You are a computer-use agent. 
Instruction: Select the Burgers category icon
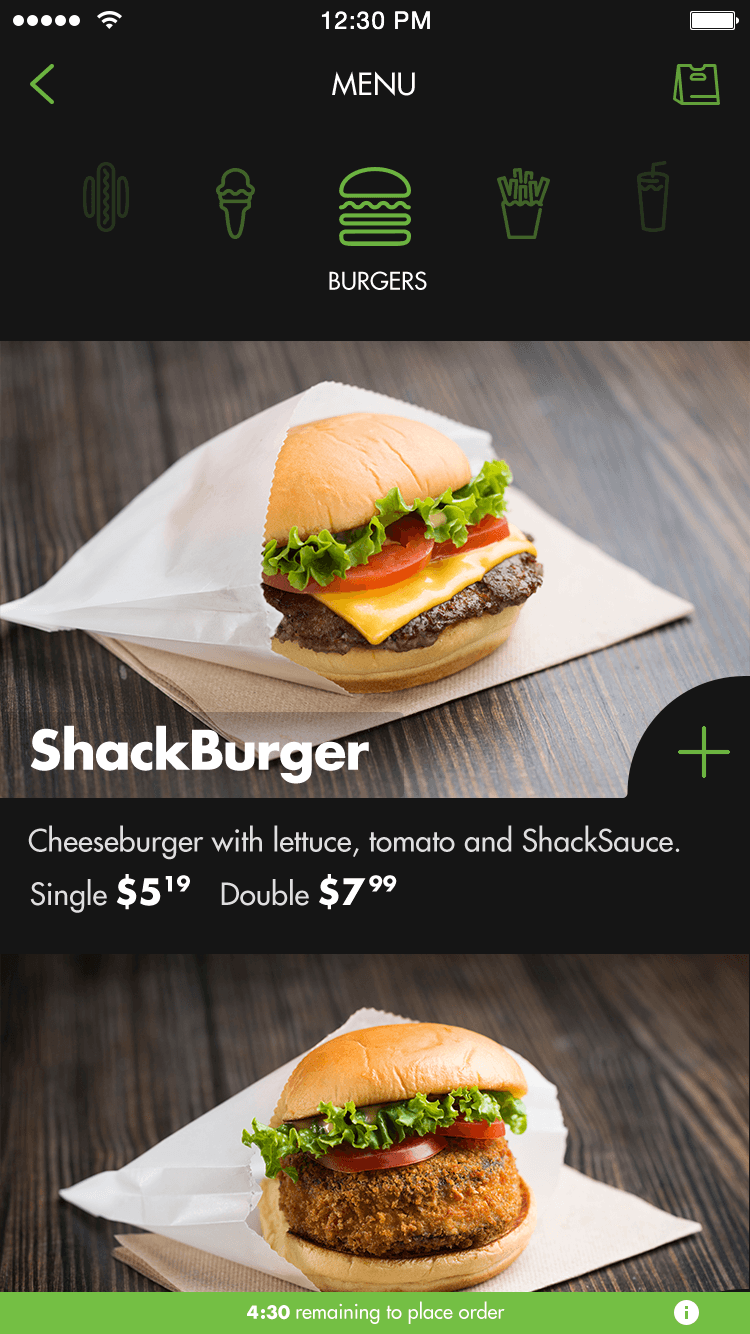(x=377, y=203)
